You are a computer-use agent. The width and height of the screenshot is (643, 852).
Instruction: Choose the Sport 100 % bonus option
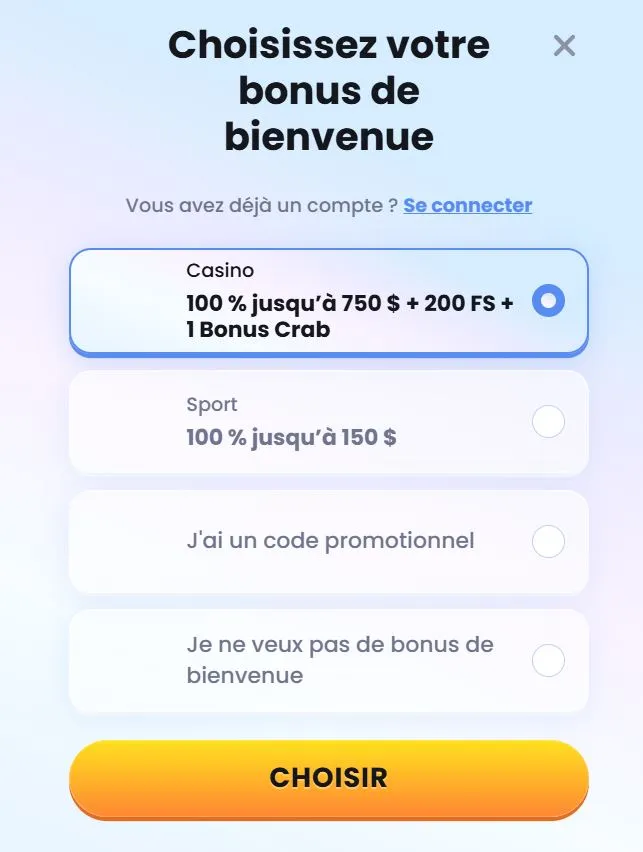tap(548, 422)
